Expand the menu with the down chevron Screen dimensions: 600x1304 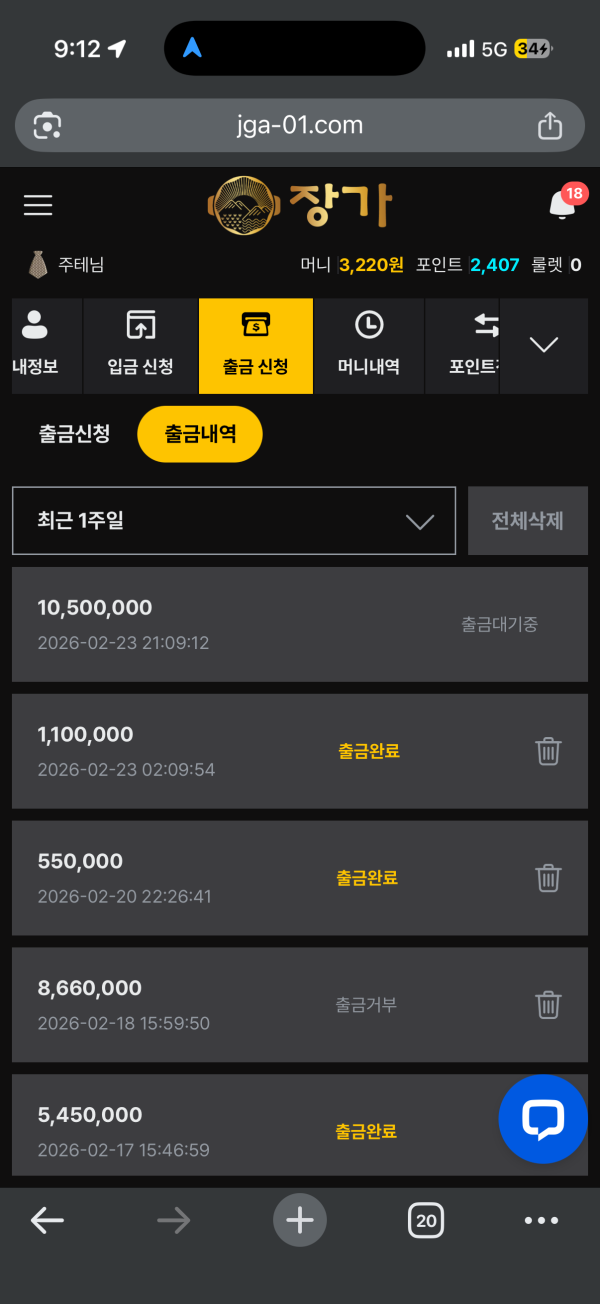tap(543, 345)
